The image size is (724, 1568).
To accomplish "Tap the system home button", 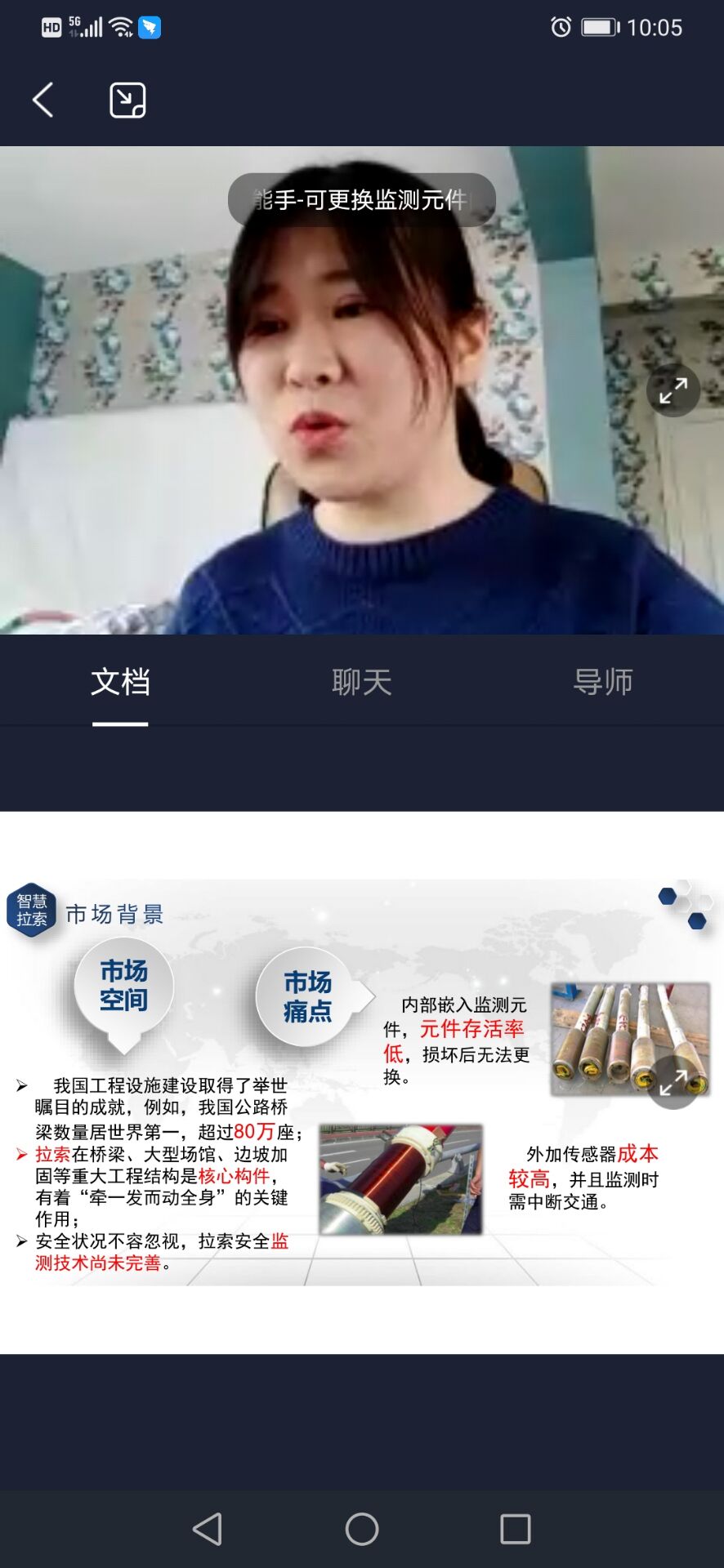I will pyautogui.click(x=362, y=1529).
